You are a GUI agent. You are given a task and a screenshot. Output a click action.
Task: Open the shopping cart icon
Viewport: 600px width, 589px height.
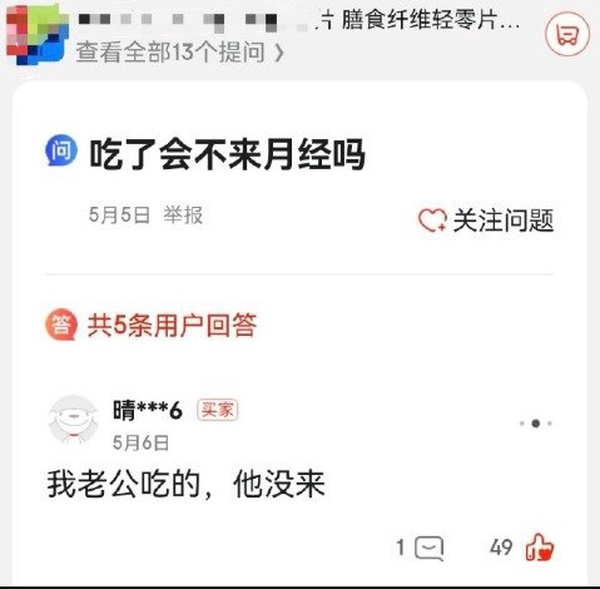tap(565, 35)
